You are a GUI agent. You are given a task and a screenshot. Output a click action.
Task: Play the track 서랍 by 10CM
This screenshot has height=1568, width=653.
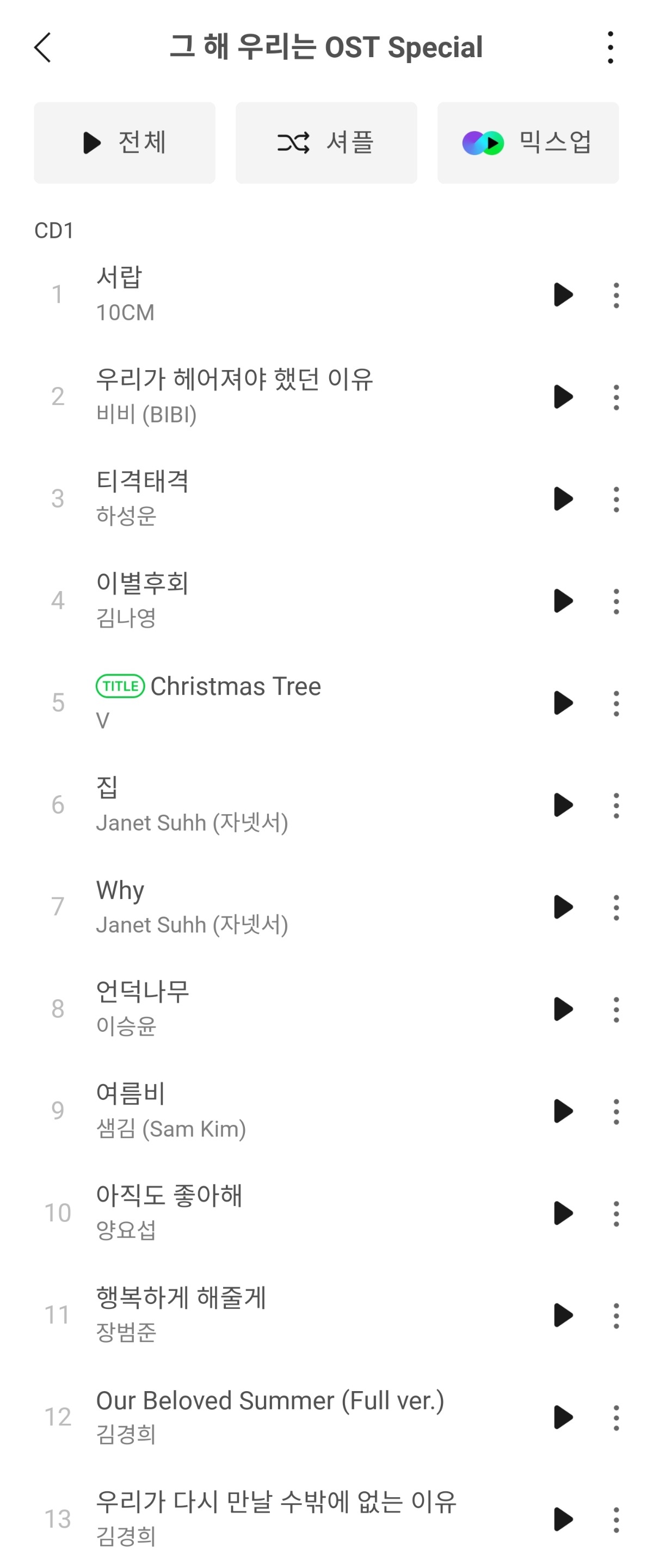click(x=563, y=295)
